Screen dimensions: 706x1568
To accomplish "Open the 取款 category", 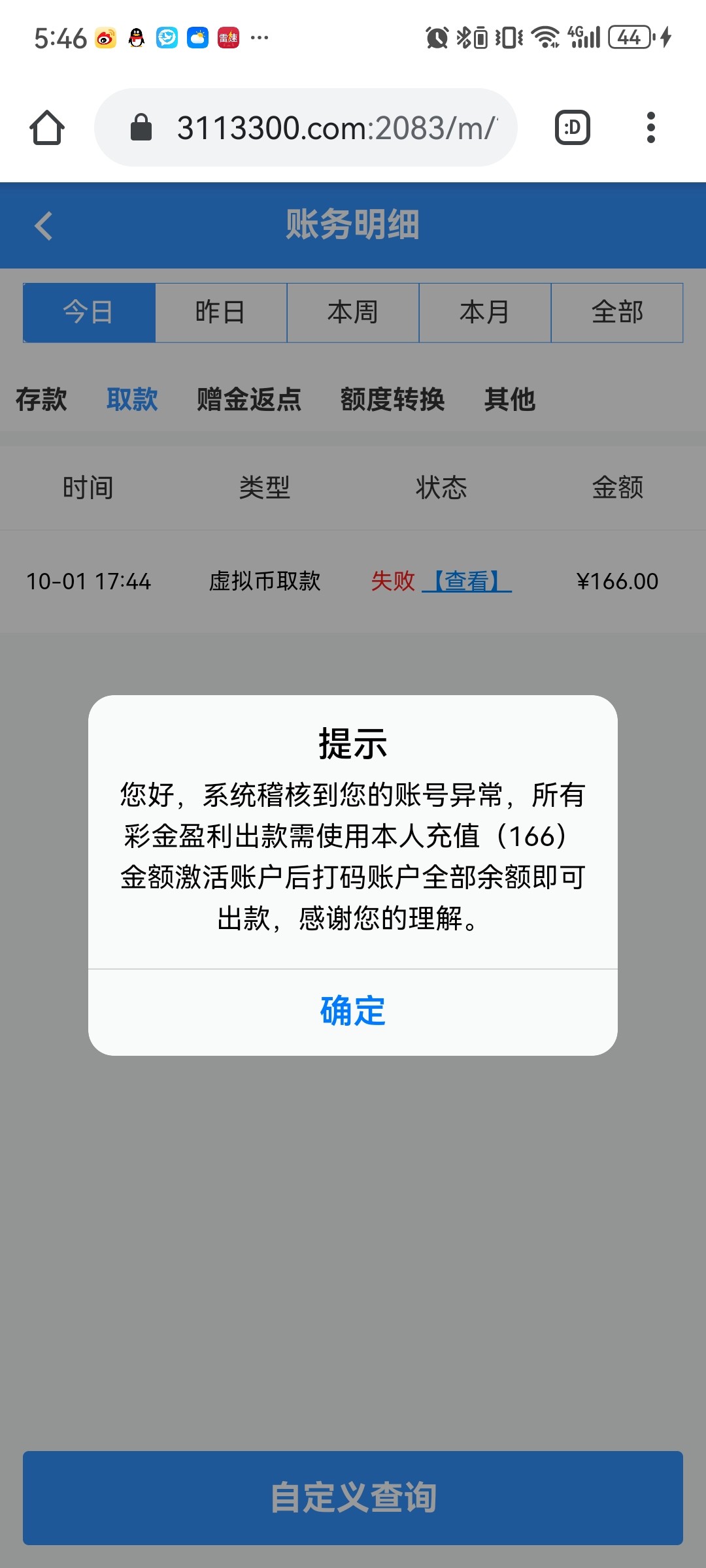I will 132,399.
